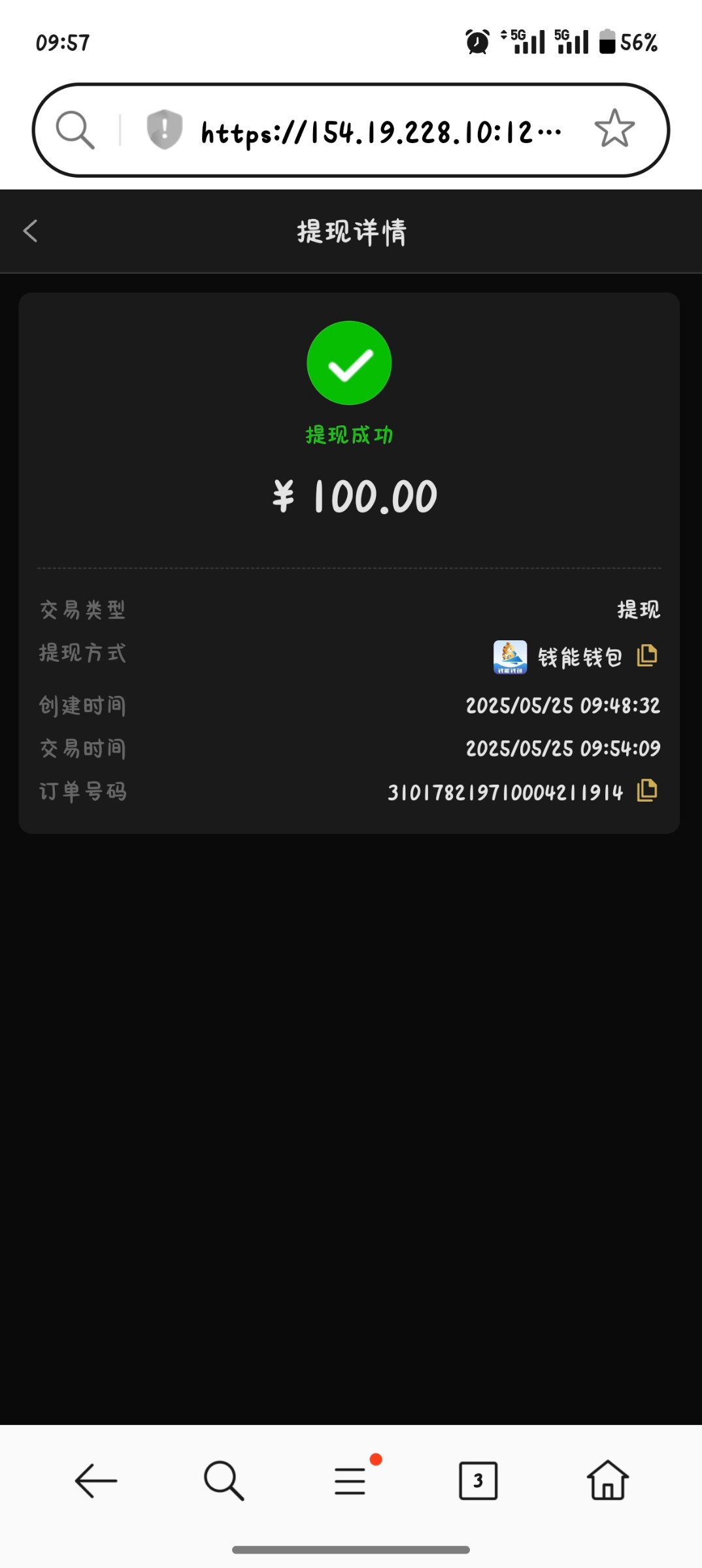
Task: Tap the browser address bar URL
Action: (x=380, y=133)
